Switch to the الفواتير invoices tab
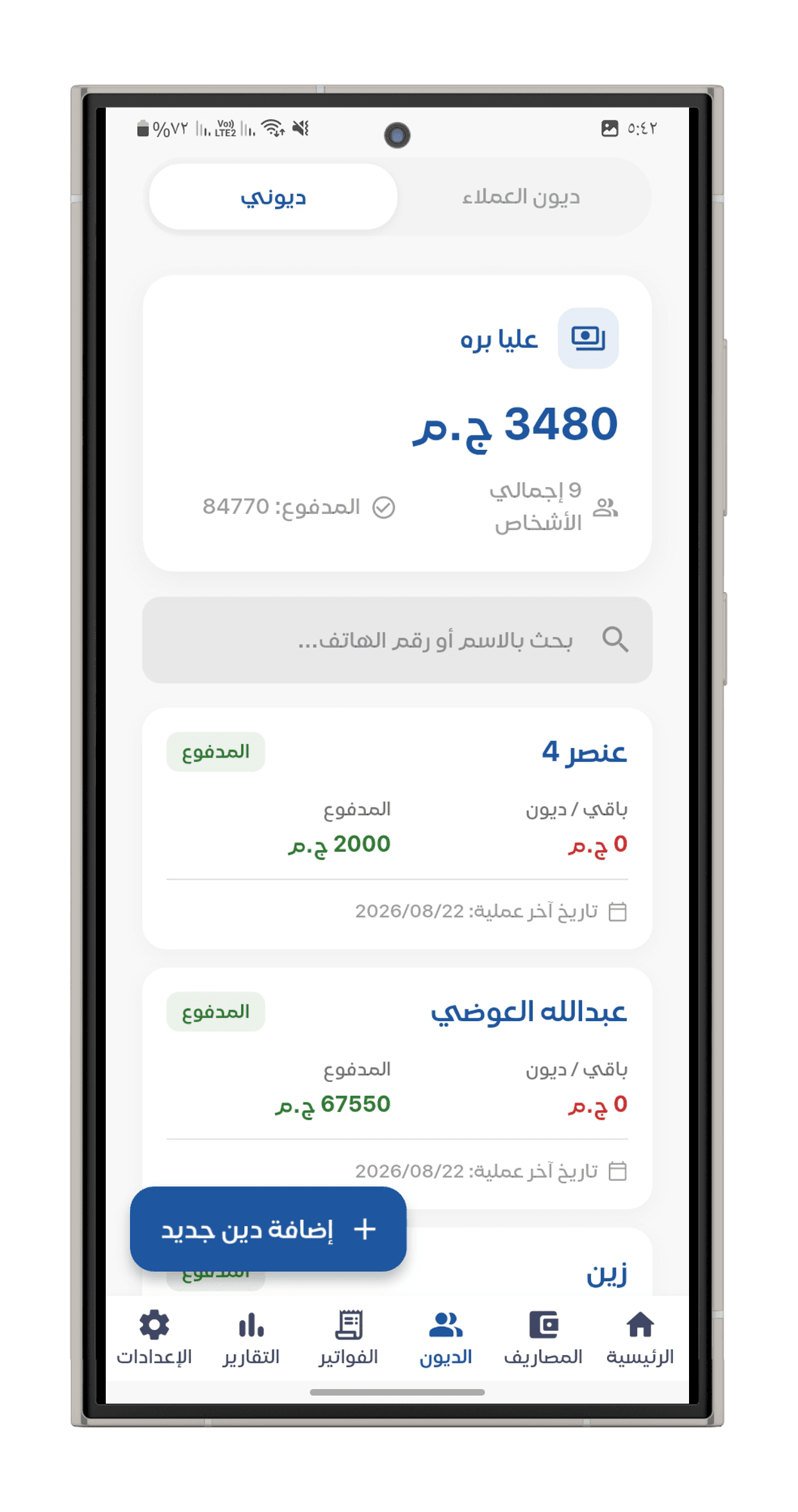This screenshot has width=798, height=1512. (349, 1338)
